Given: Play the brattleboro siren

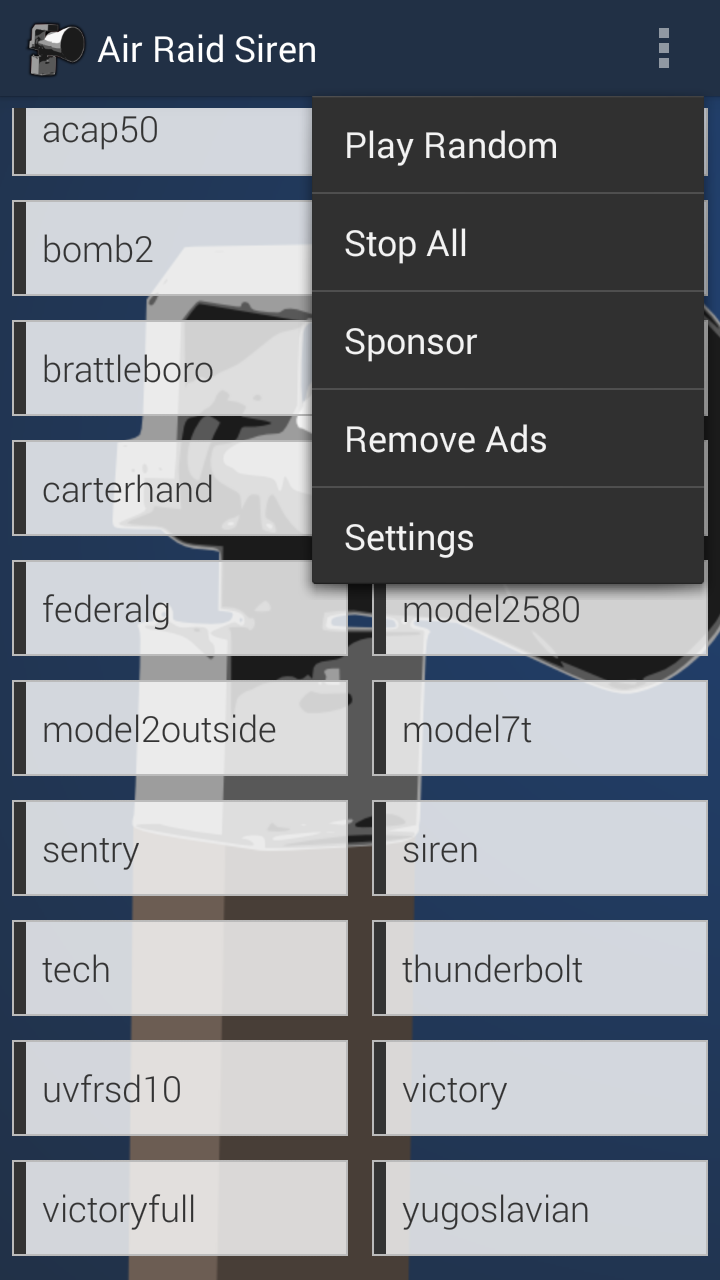Looking at the screenshot, I should pyautogui.click(x=163, y=368).
